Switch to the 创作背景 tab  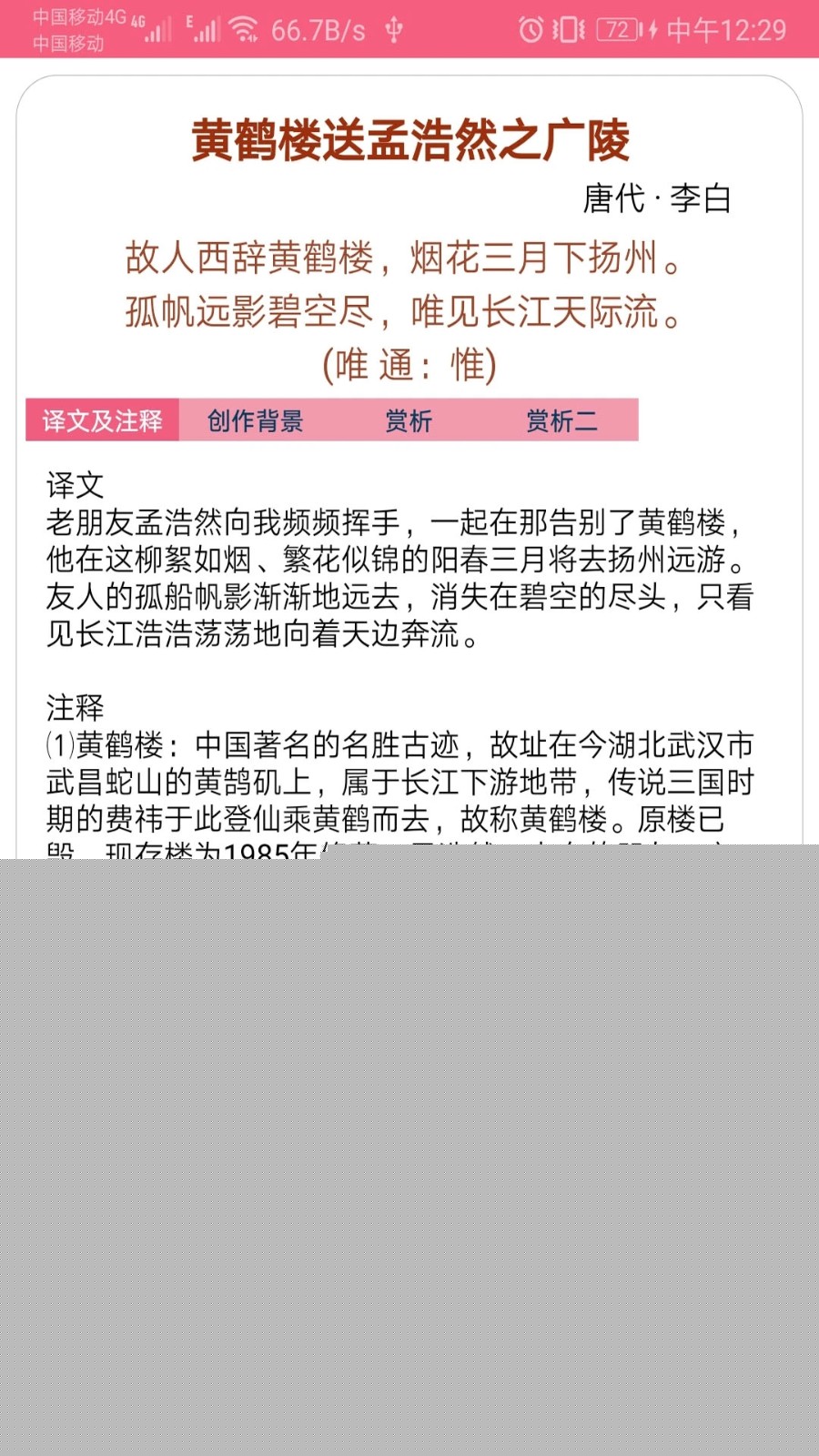coord(255,420)
